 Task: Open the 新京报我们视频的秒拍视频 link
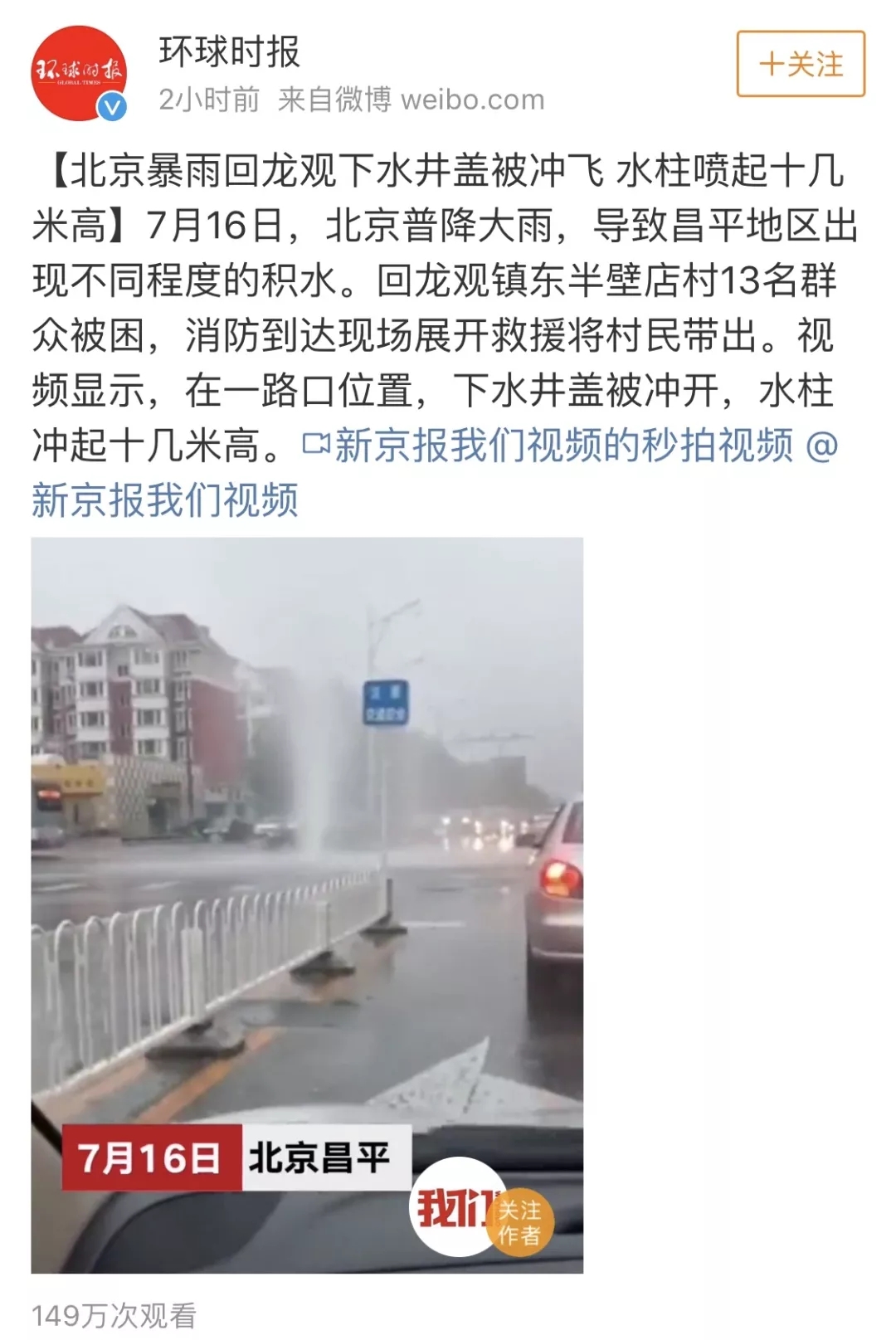point(548,446)
